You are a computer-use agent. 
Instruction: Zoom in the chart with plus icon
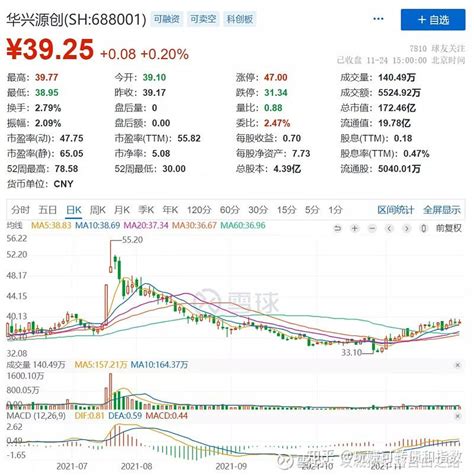point(355,228)
